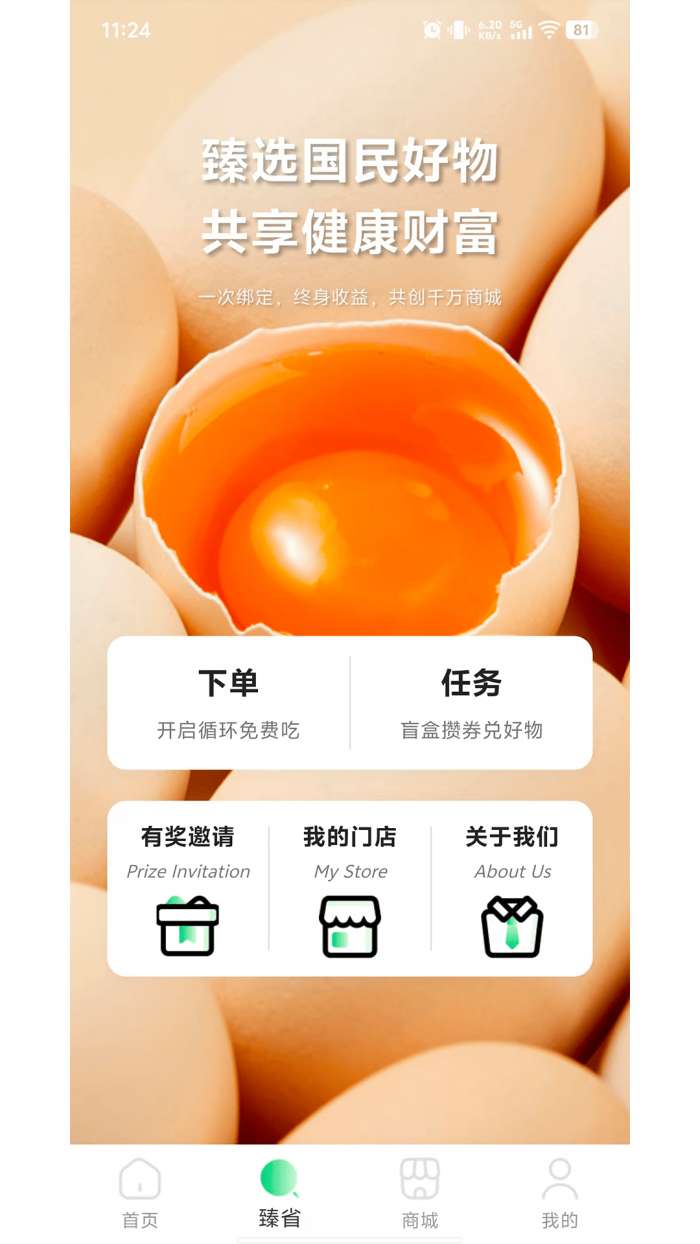Open 有奖邀请 Prize Invitation
This screenshot has width=700, height=1244.
tap(188, 889)
